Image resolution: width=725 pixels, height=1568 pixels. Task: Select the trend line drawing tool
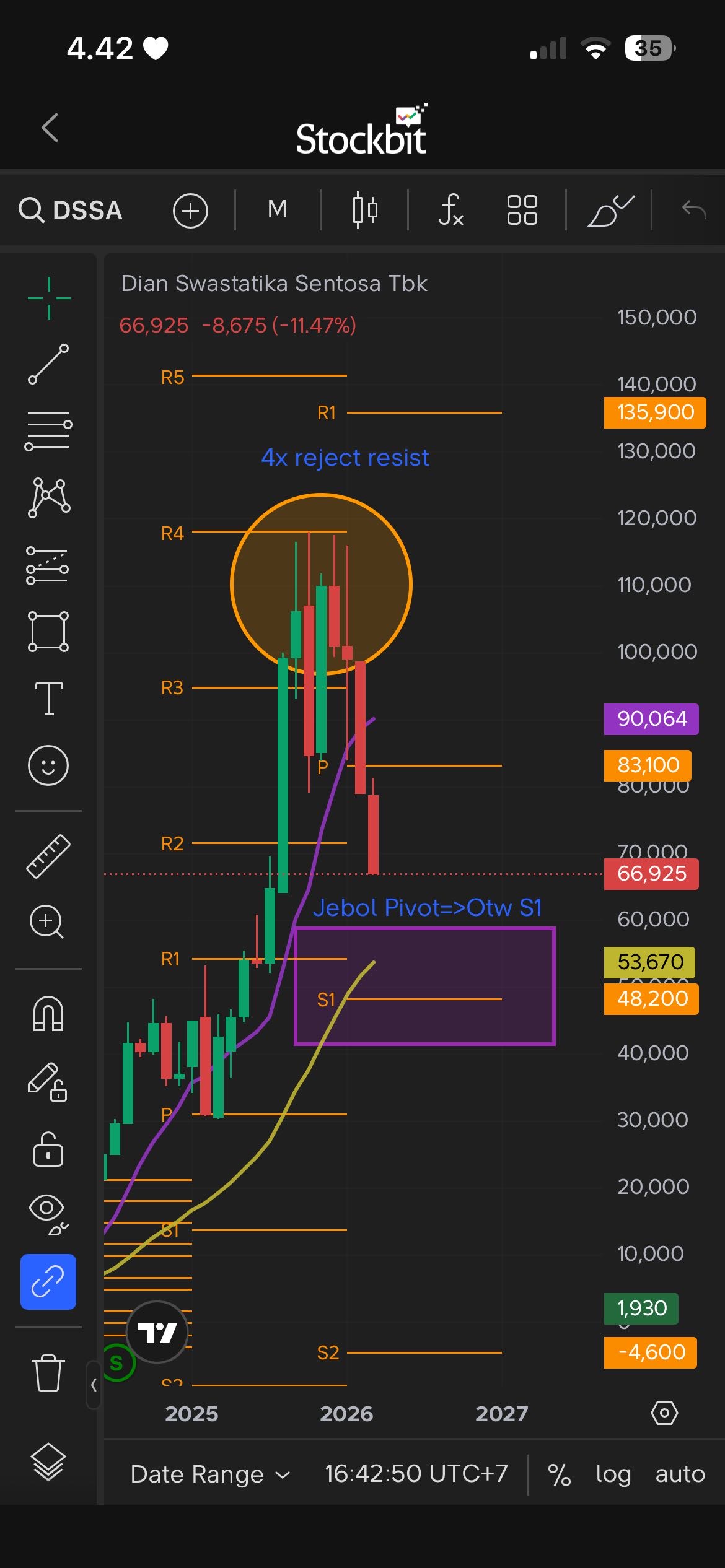point(48,364)
